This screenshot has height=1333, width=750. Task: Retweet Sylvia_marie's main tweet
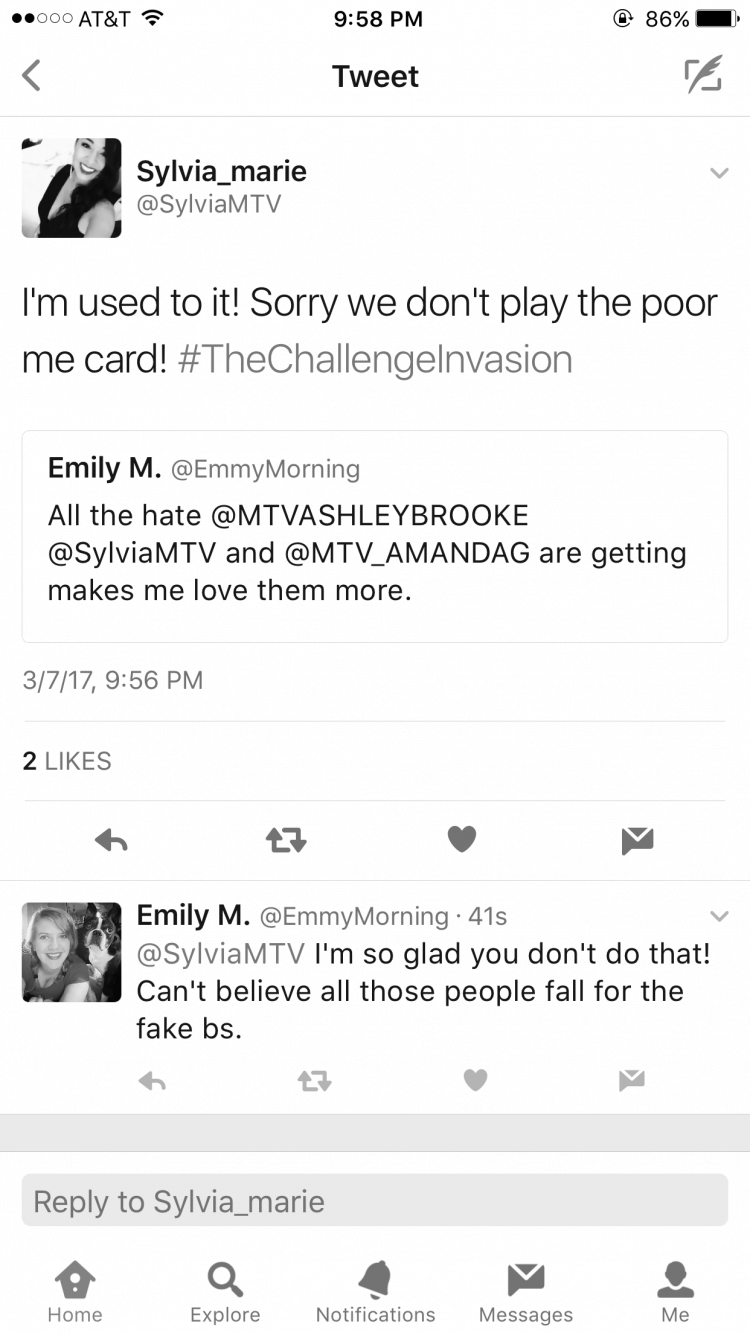pos(286,841)
